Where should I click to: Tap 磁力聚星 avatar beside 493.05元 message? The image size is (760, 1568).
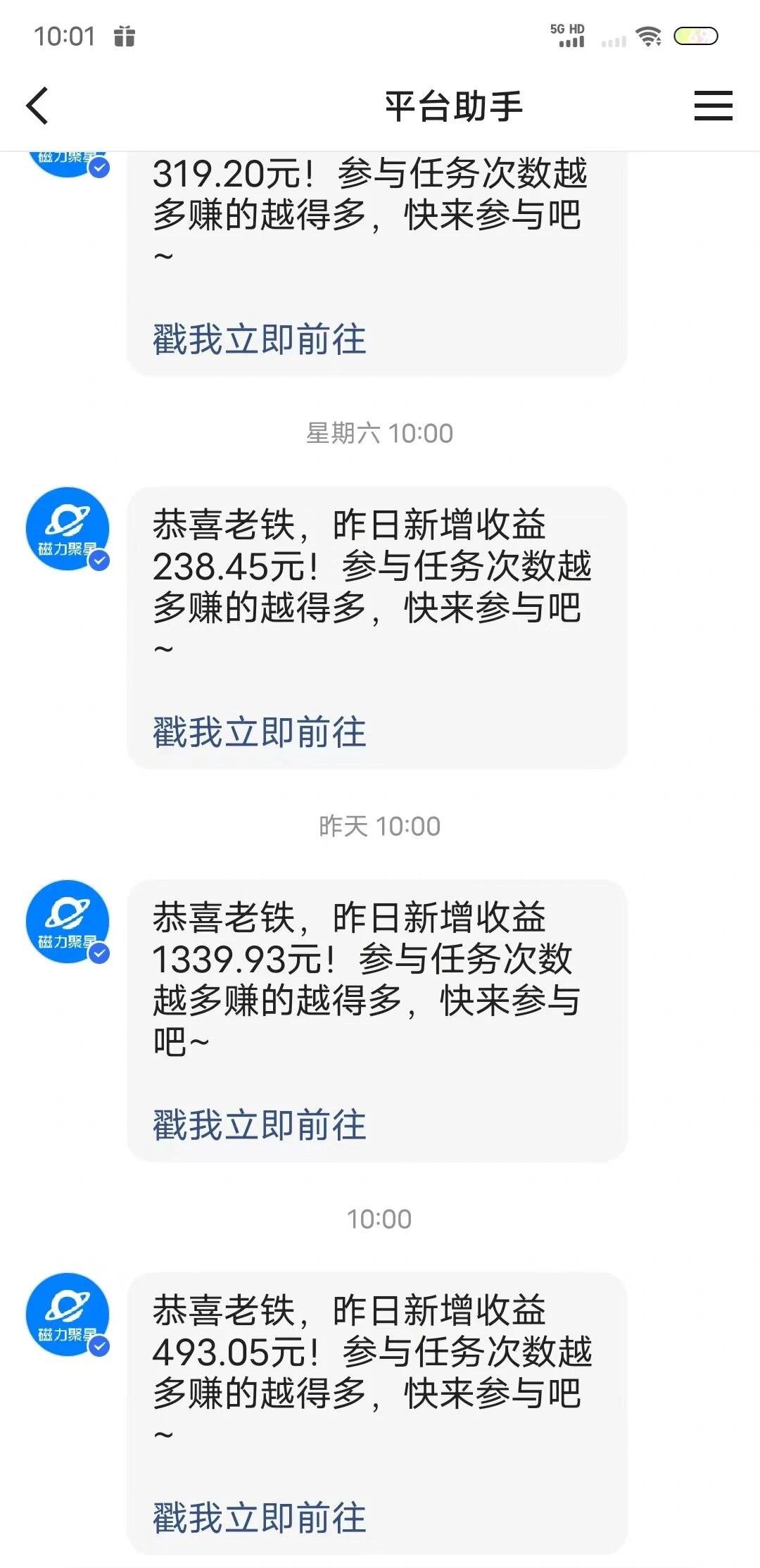pyautogui.click(x=68, y=1315)
